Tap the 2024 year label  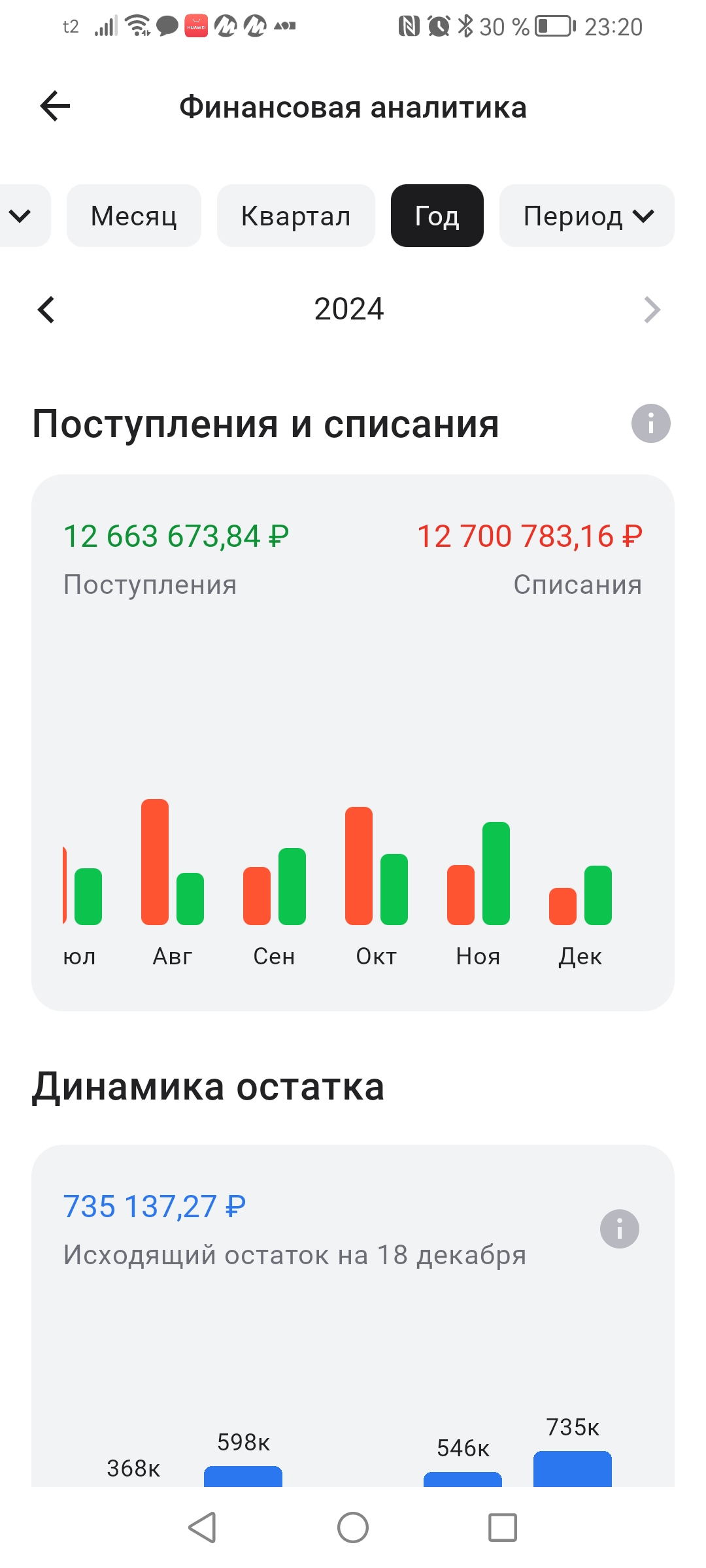349,309
